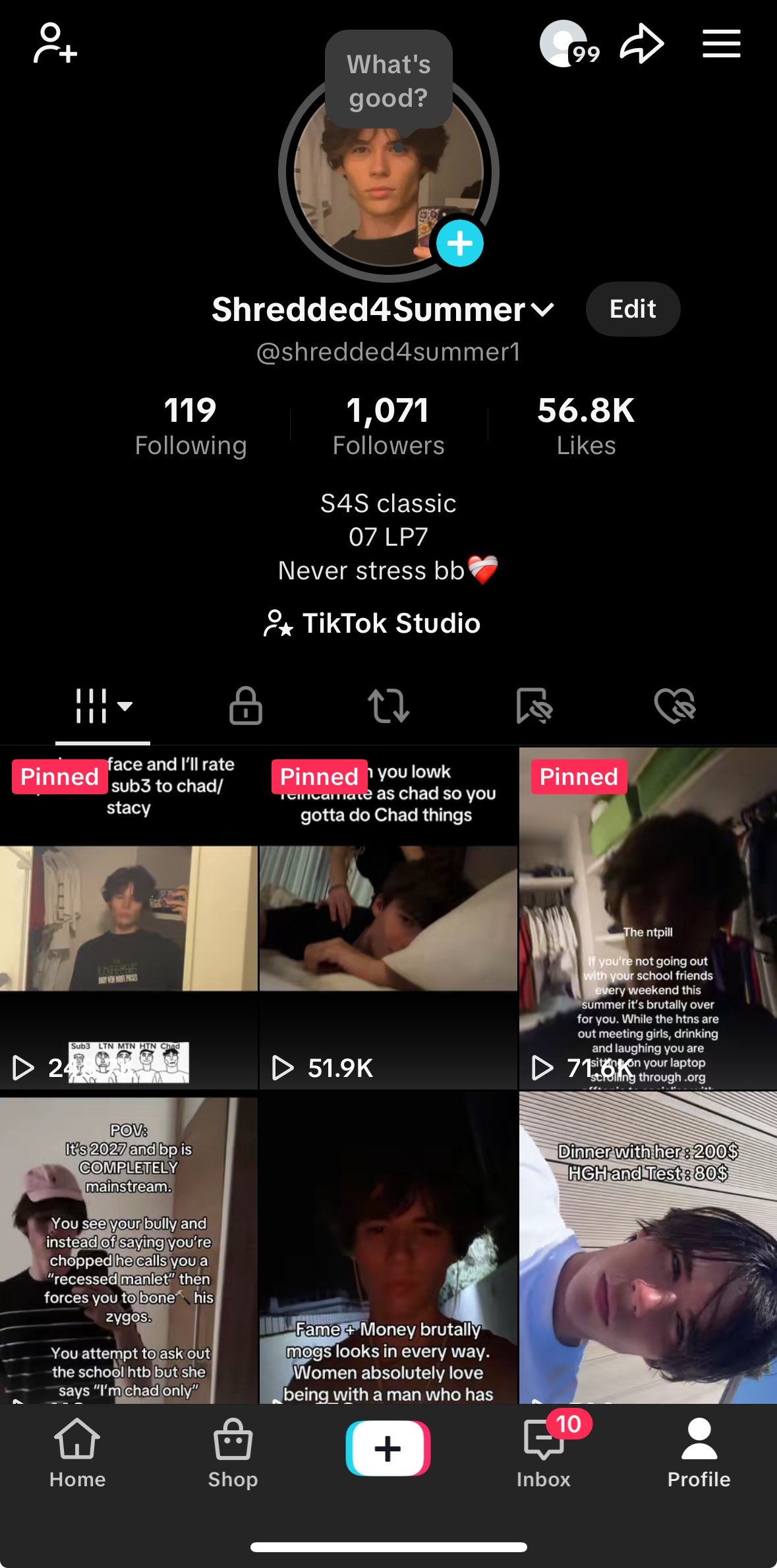
Task: Switch to the liked videos heart tab
Action: pyautogui.click(x=675, y=706)
